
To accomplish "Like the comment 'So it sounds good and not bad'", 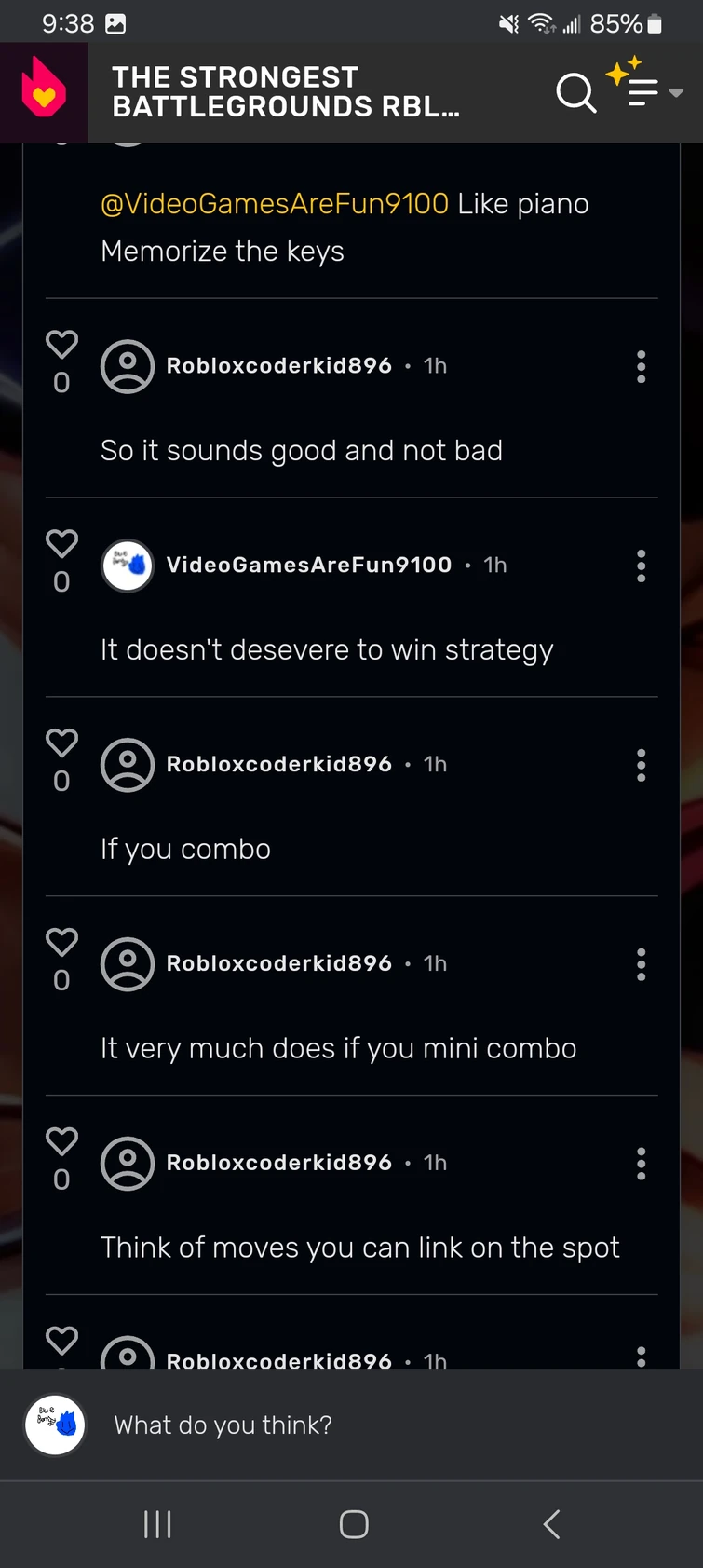I will pos(61,345).
